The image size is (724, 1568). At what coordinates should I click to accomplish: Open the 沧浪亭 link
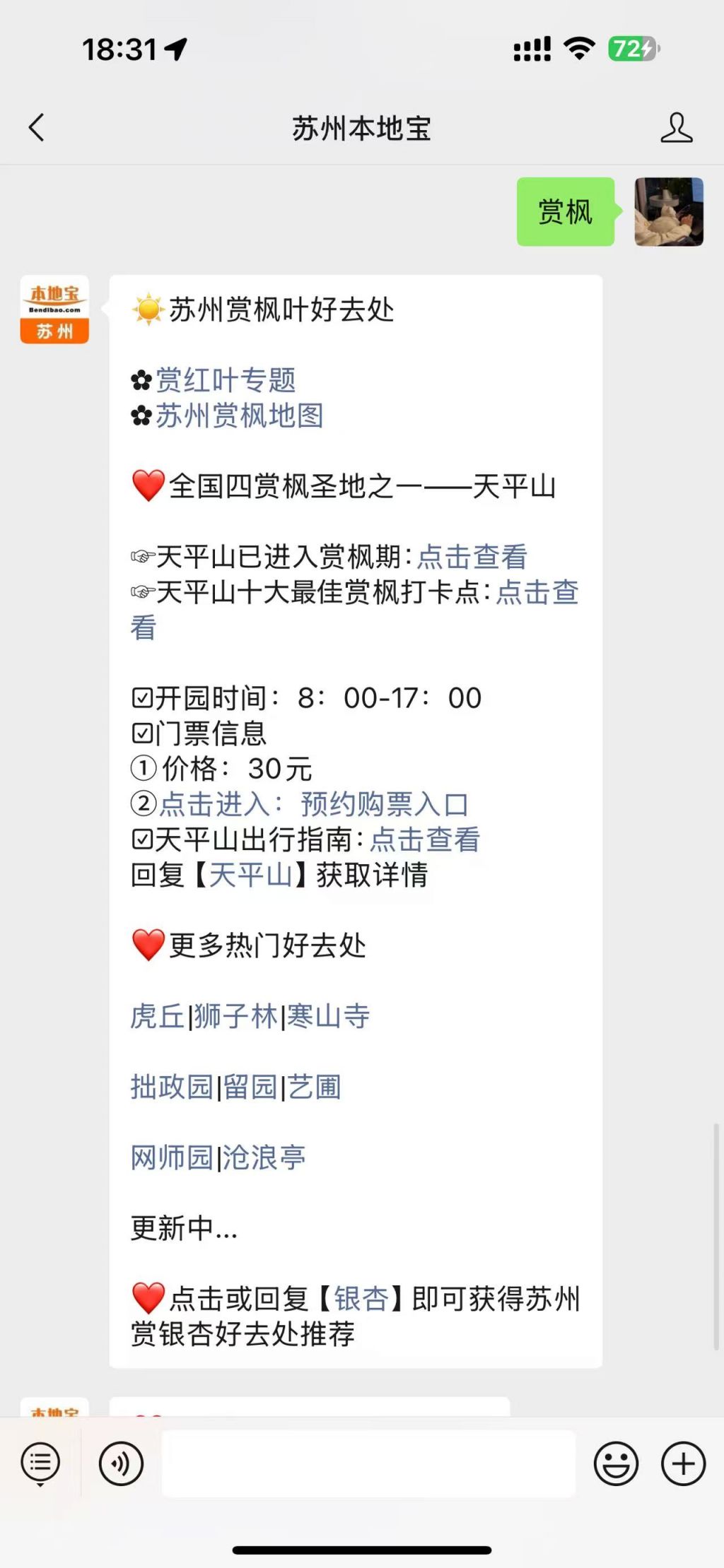tap(264, 1157)
